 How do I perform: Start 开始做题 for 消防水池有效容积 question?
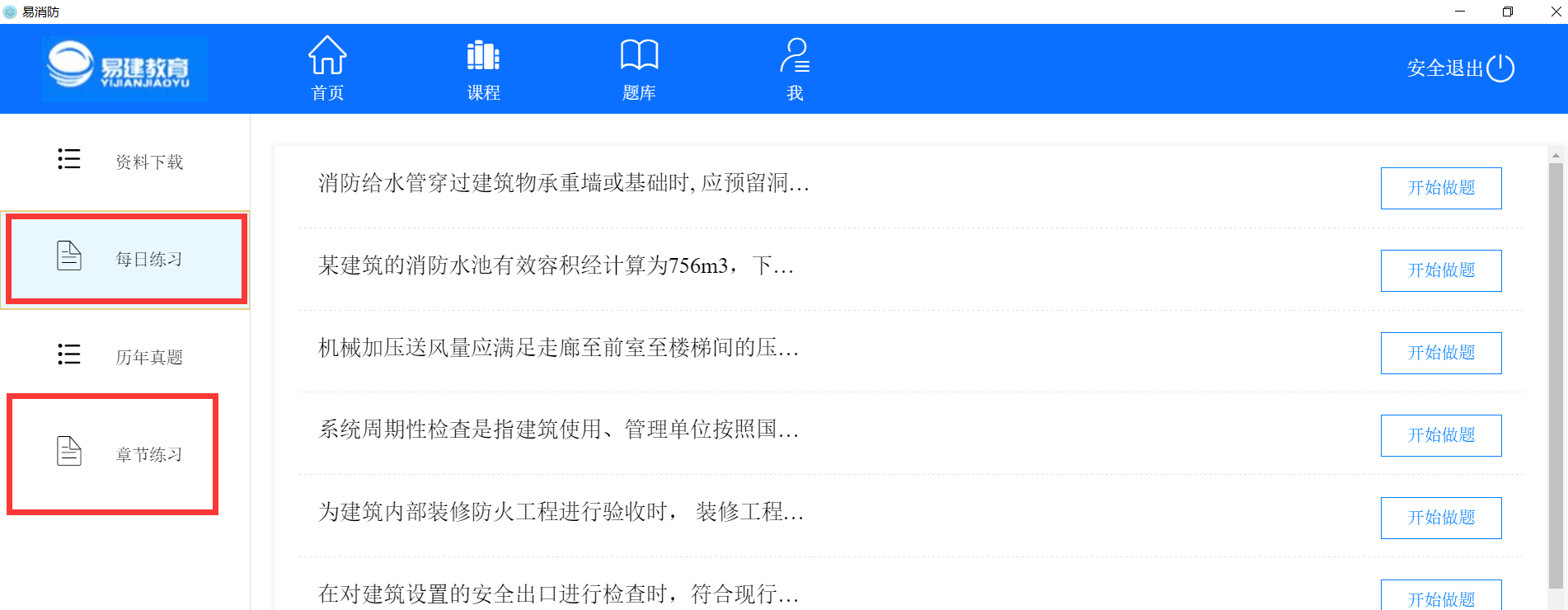pyautogui.click(x=1441, y=270)
